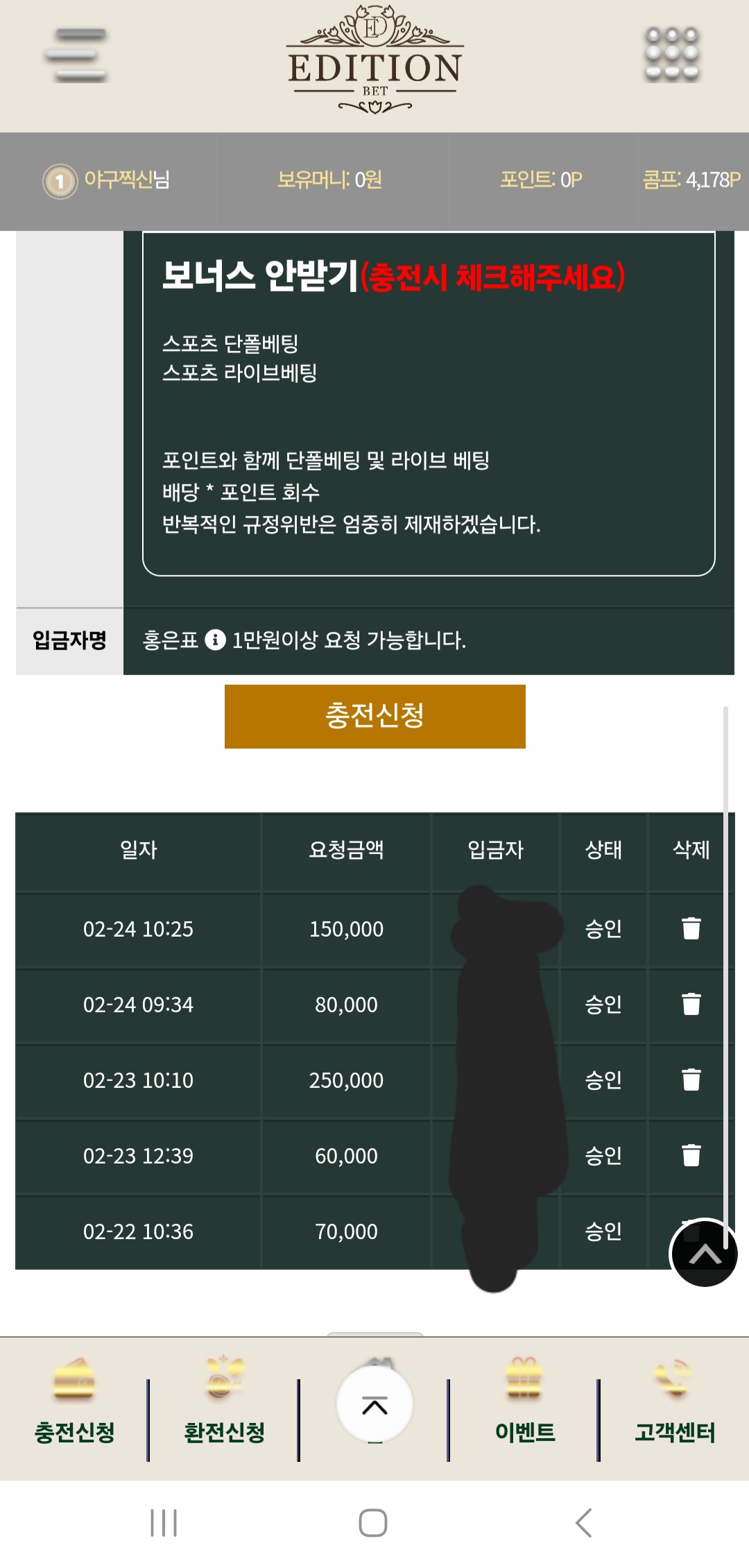Tap the info icon beside 홍은표
This screenshot has width=749, height=1568.
click(215, 640)
